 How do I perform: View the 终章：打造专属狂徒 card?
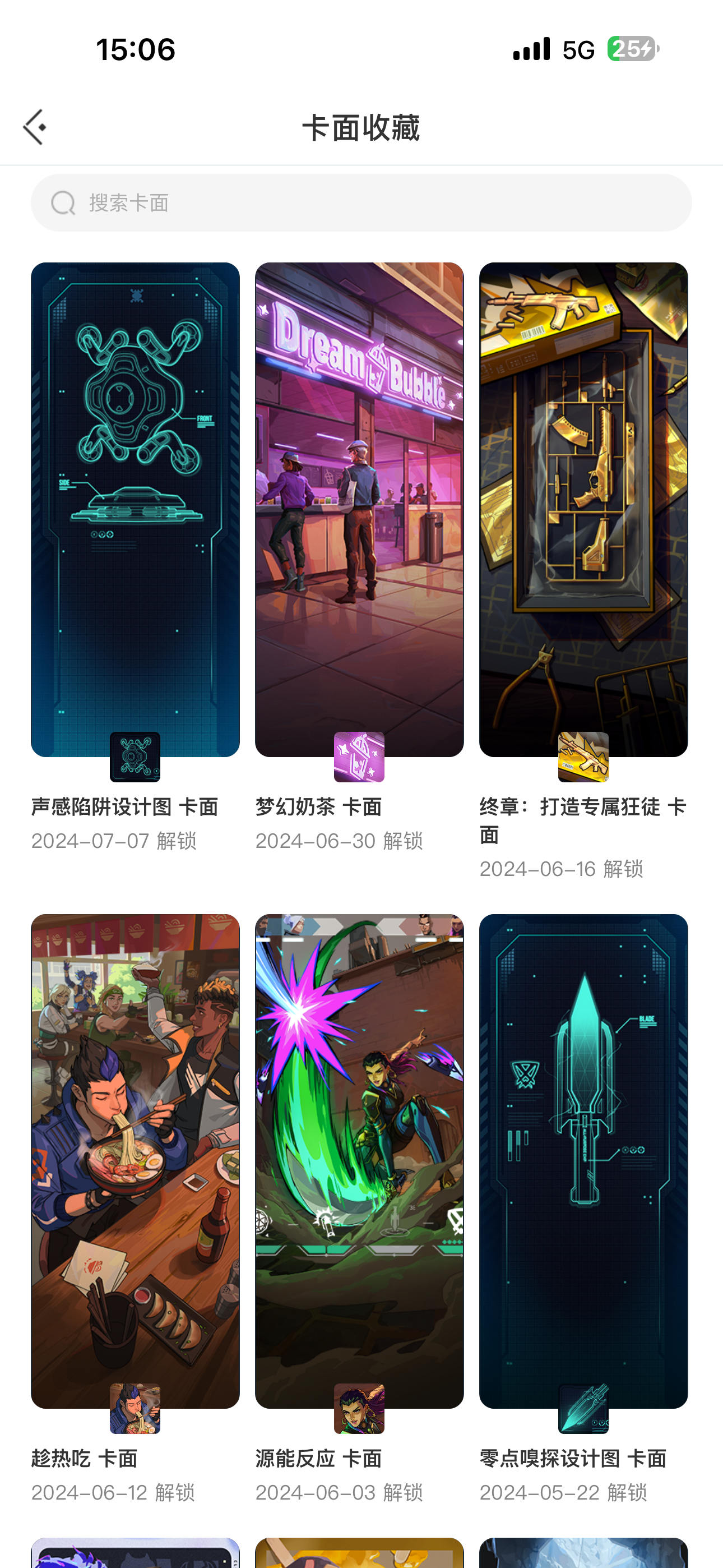[x=583, y=509]
